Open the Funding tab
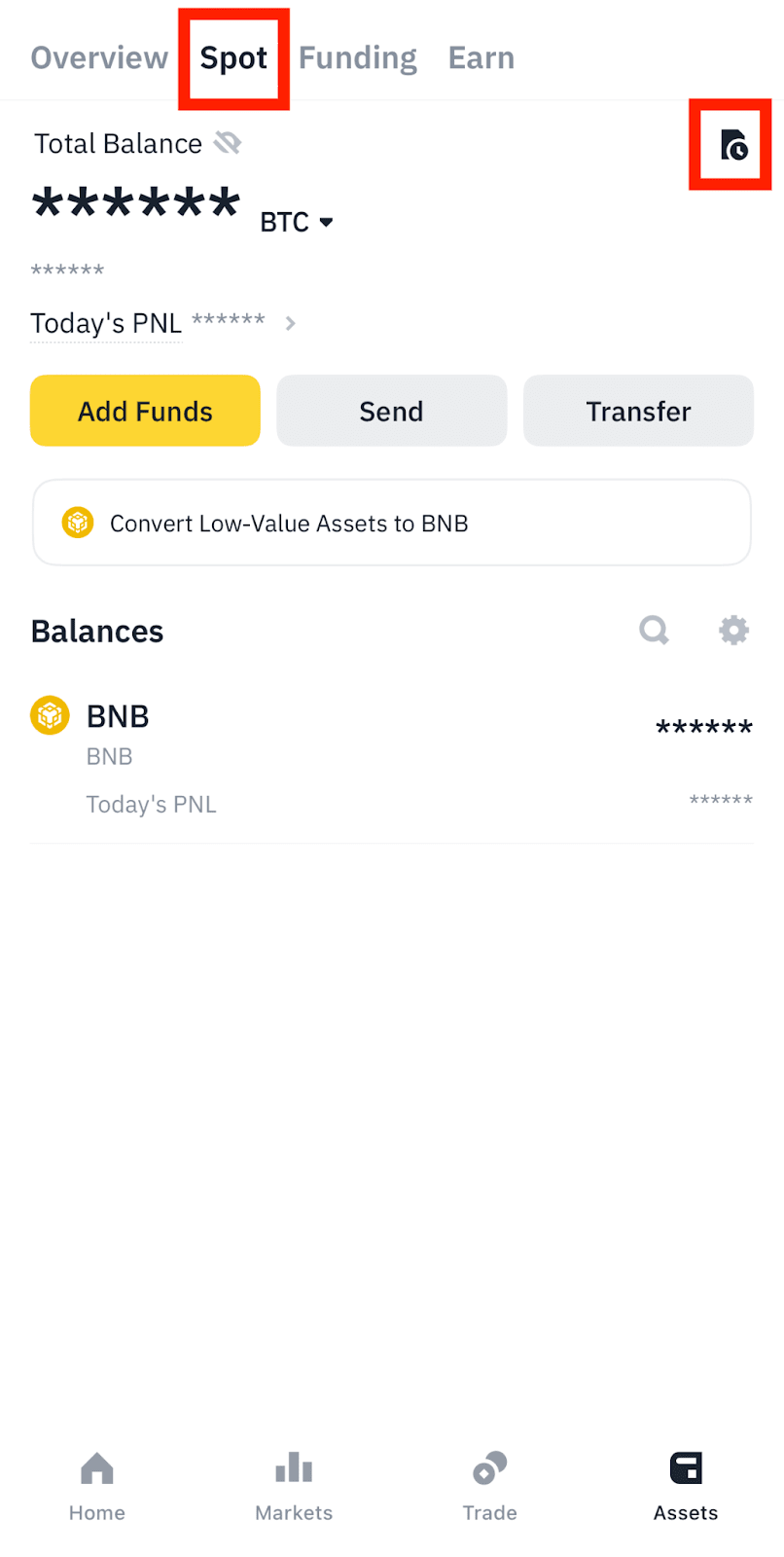This screenshot has width=784, height=1557. pos(357,58)
